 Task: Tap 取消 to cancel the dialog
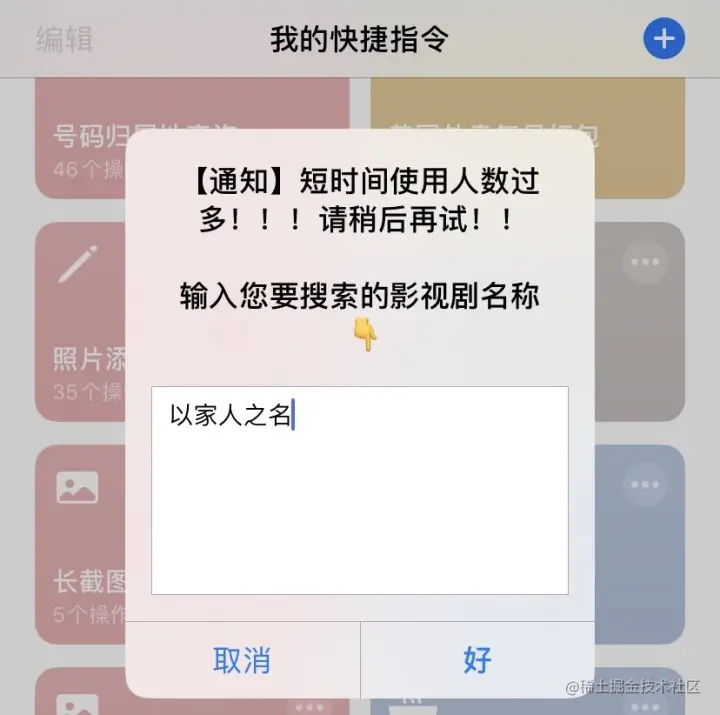coord(242,660)
